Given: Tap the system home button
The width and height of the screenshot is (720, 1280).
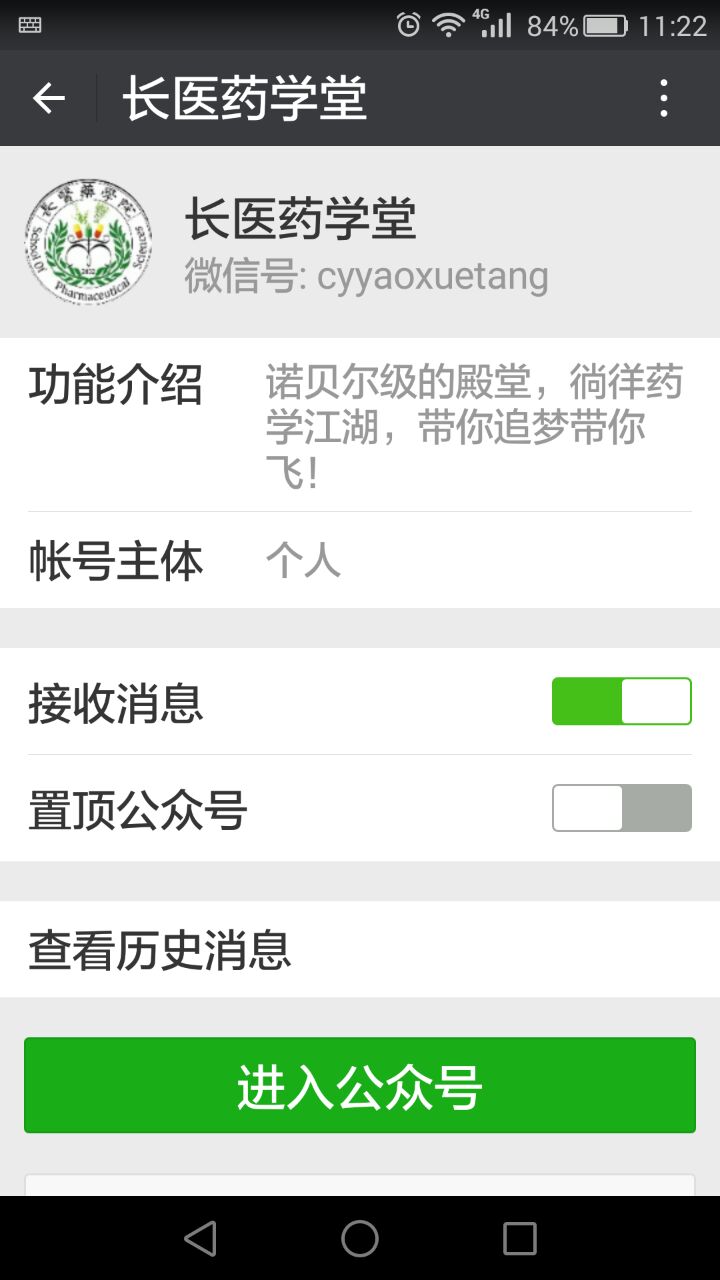Looking at the screenshot, I should pos(360,1238).
